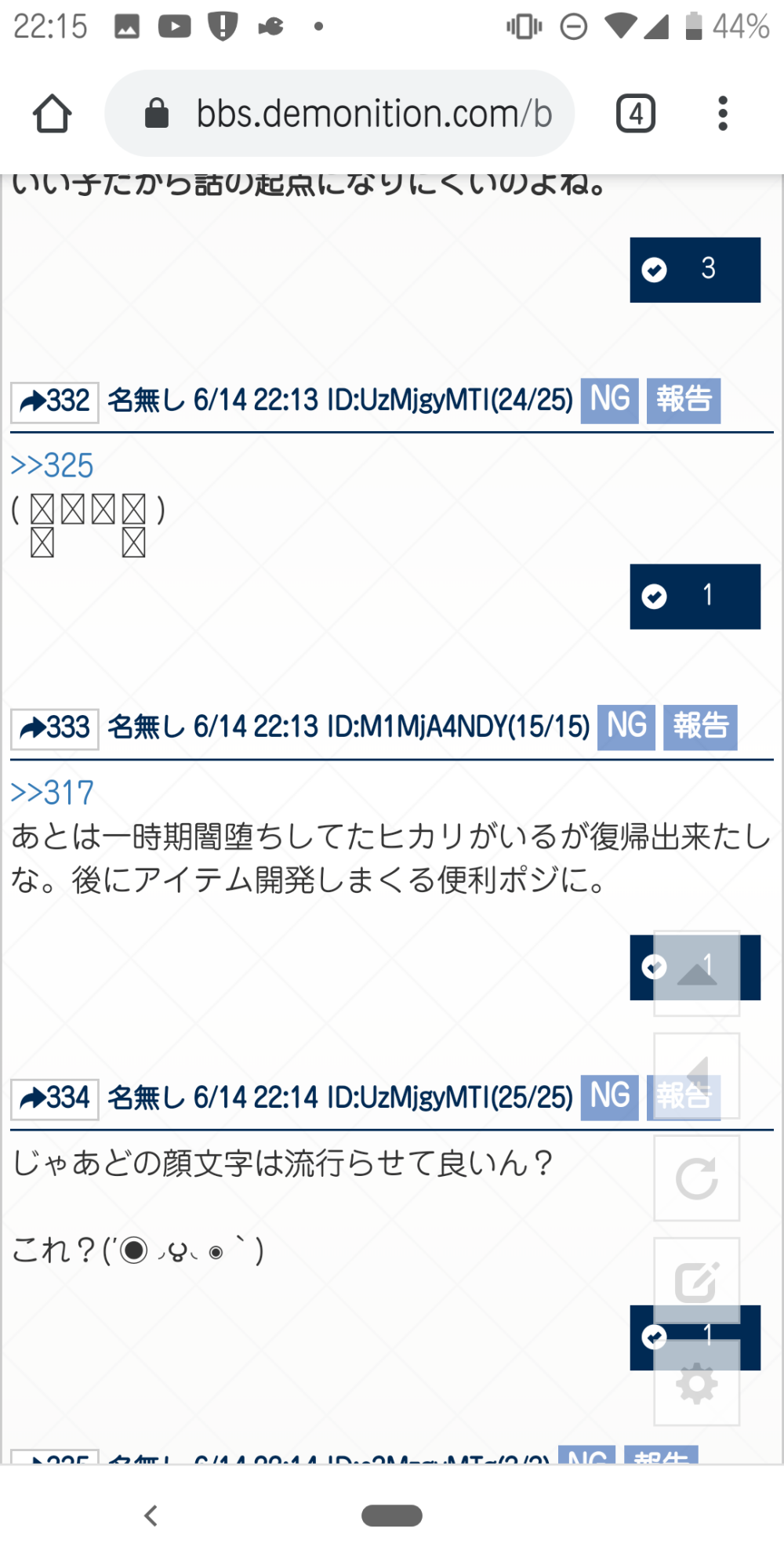
Task: Reply to post number 332
Action: point(55,402)
